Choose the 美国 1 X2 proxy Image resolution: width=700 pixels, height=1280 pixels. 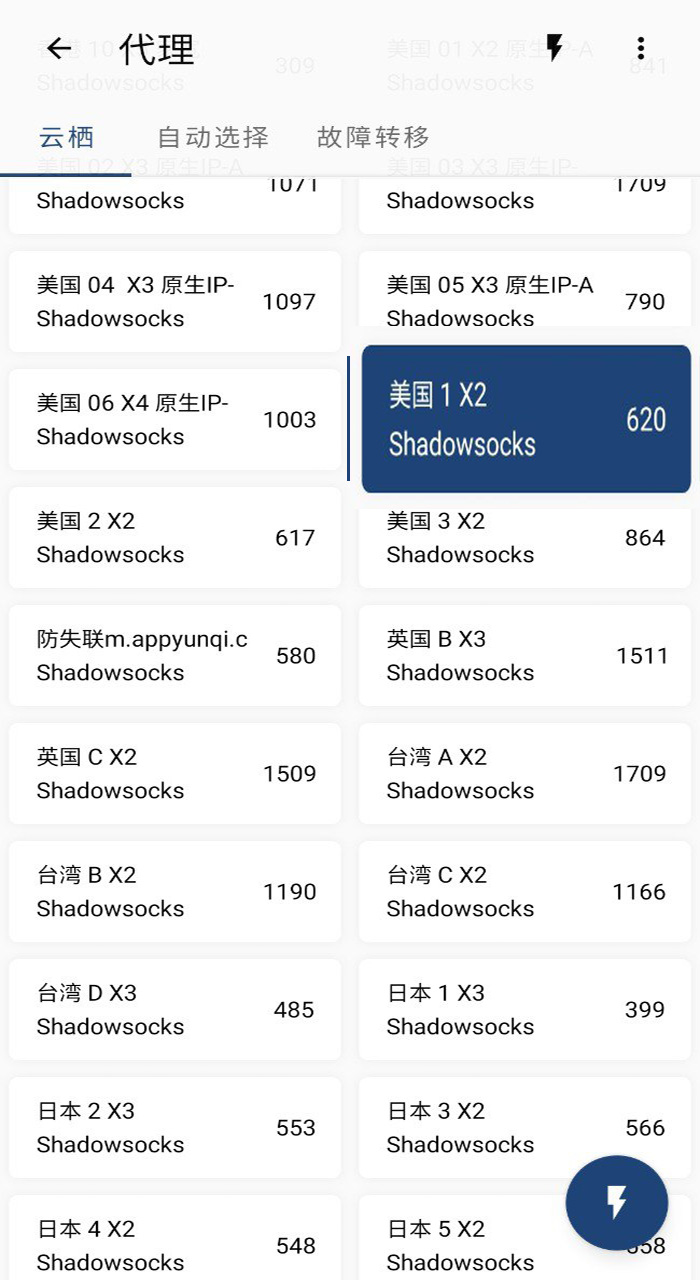(x=526, y=419)
